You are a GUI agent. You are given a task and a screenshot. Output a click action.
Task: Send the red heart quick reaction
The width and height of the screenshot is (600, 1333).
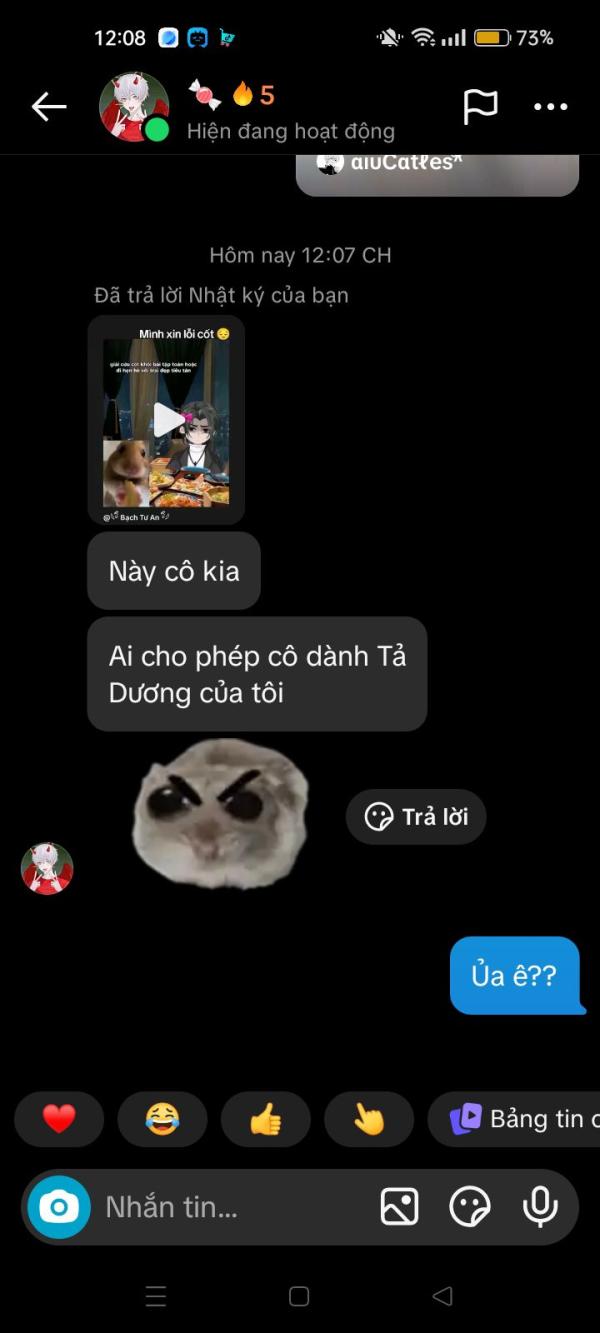(x=59, y=1119)
